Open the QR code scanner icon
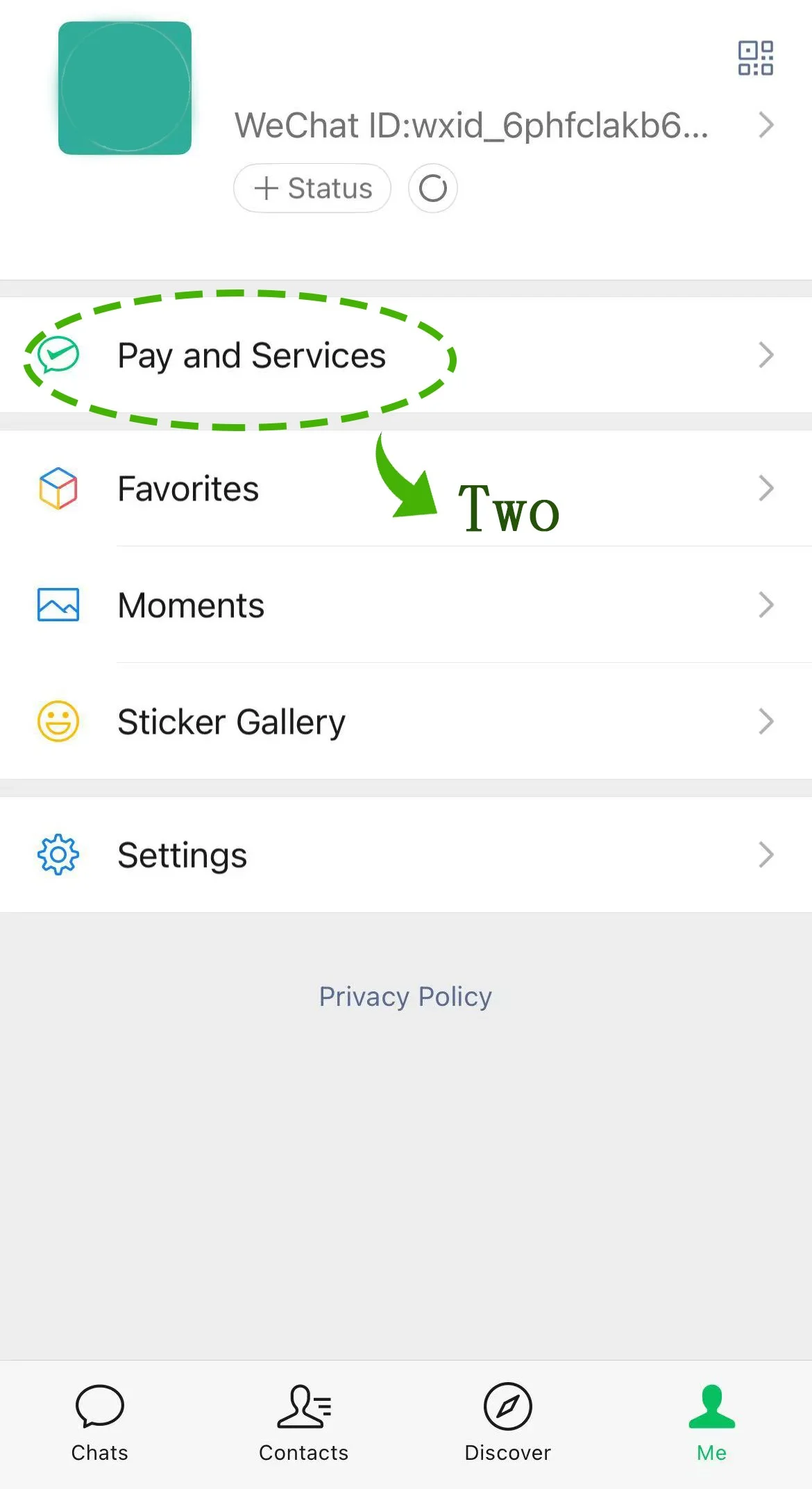812x1489 pixels. click(755, 58)
